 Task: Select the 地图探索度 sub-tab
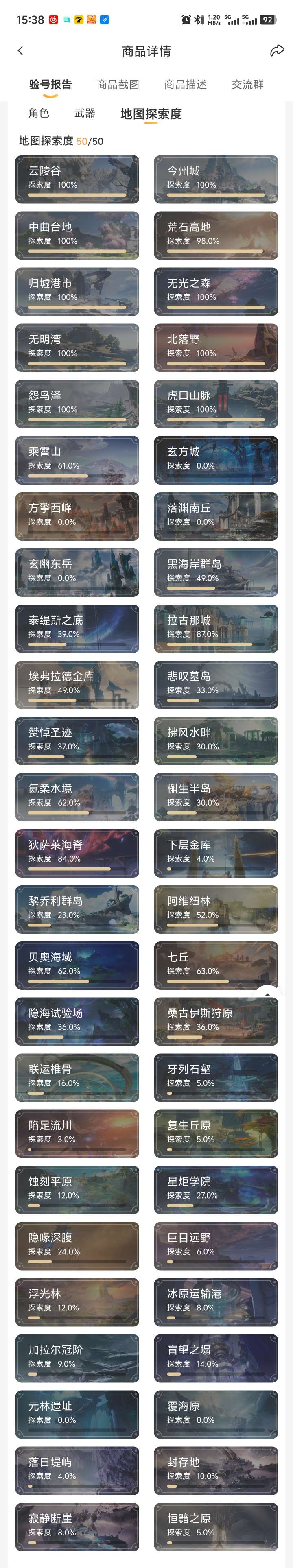(x=151, y=114)
